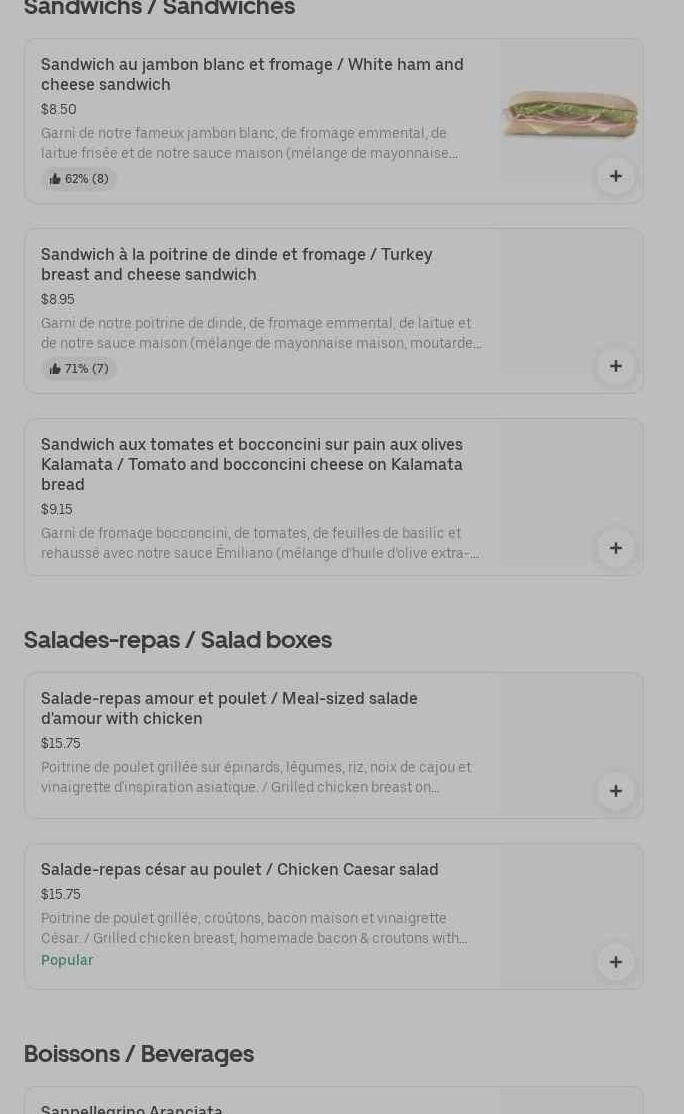Image resolution: width=684 pixels, height=1114 pixels.
Task: Add Tomato and bocconcini sandwich to cart
Action: (615, 548)
